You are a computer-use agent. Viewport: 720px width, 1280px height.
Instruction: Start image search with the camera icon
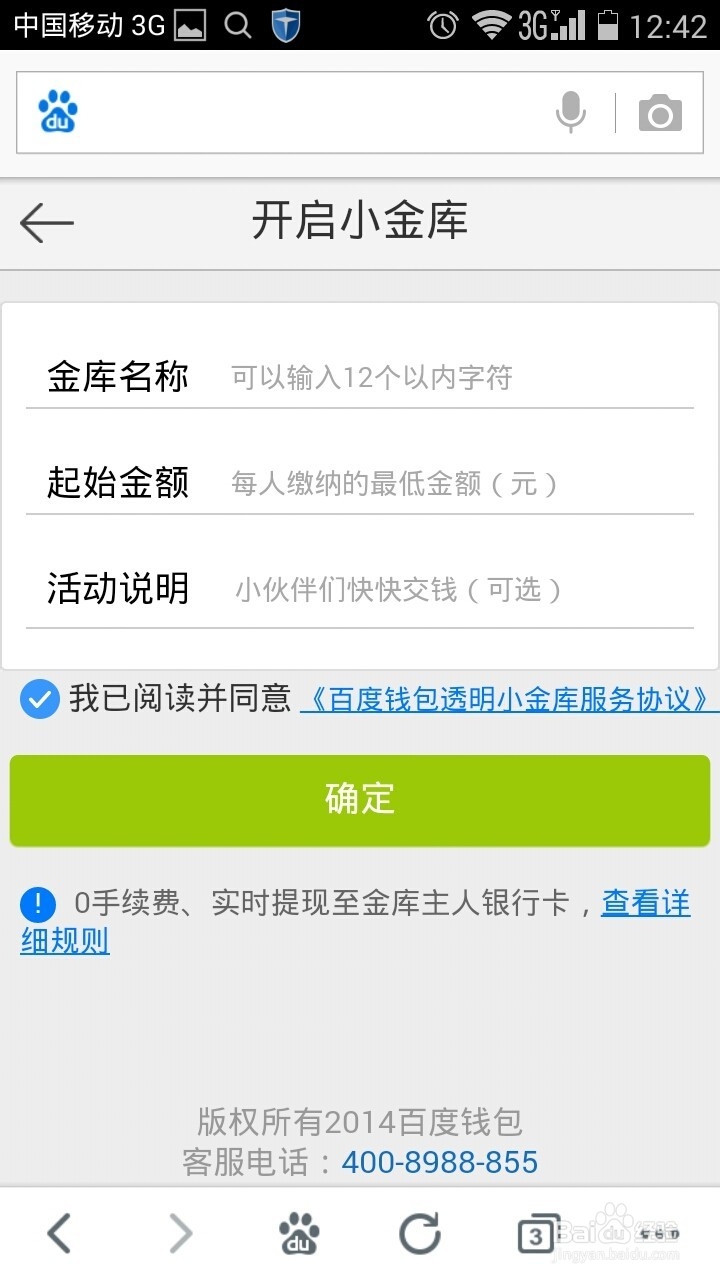[x=658, y=112]
